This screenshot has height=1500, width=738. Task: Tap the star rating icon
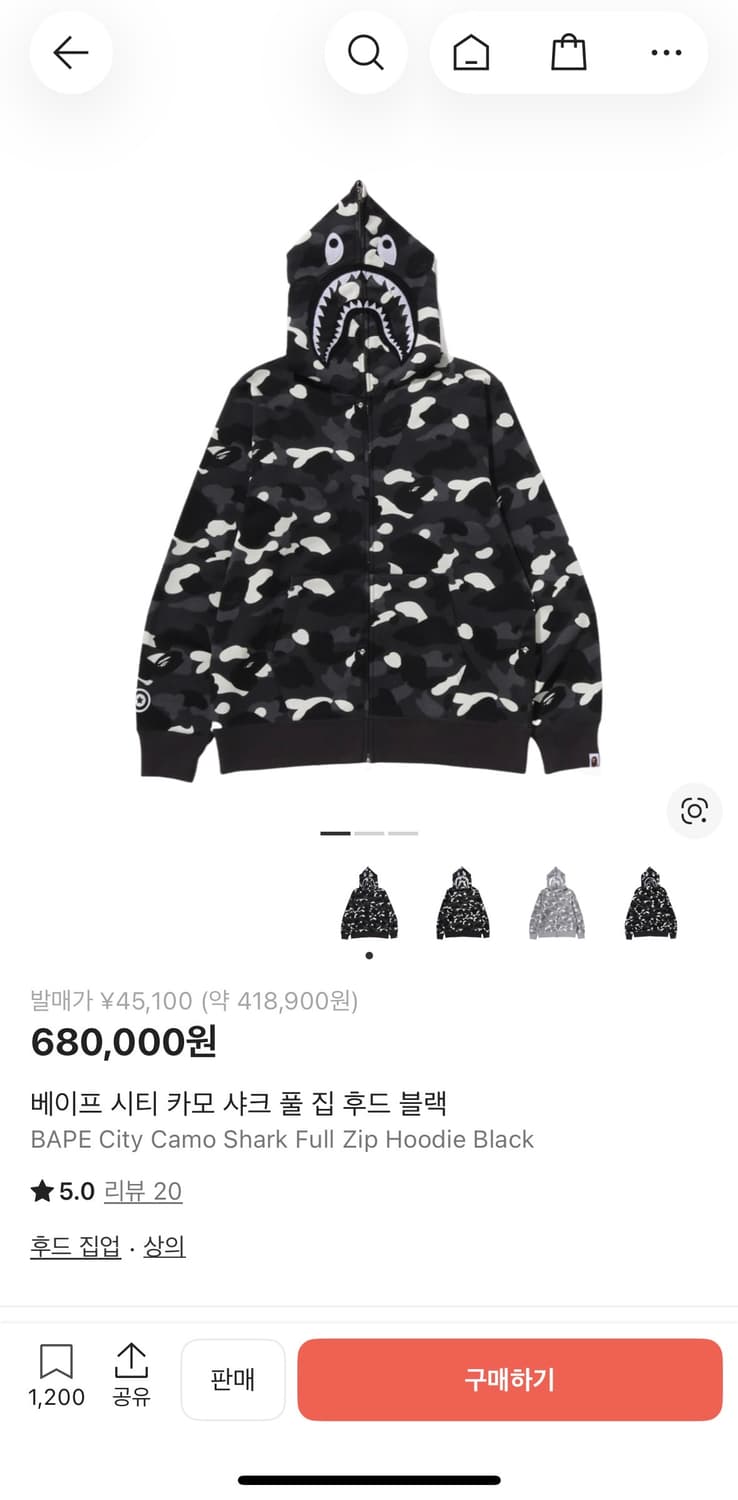click(40, 1191)
